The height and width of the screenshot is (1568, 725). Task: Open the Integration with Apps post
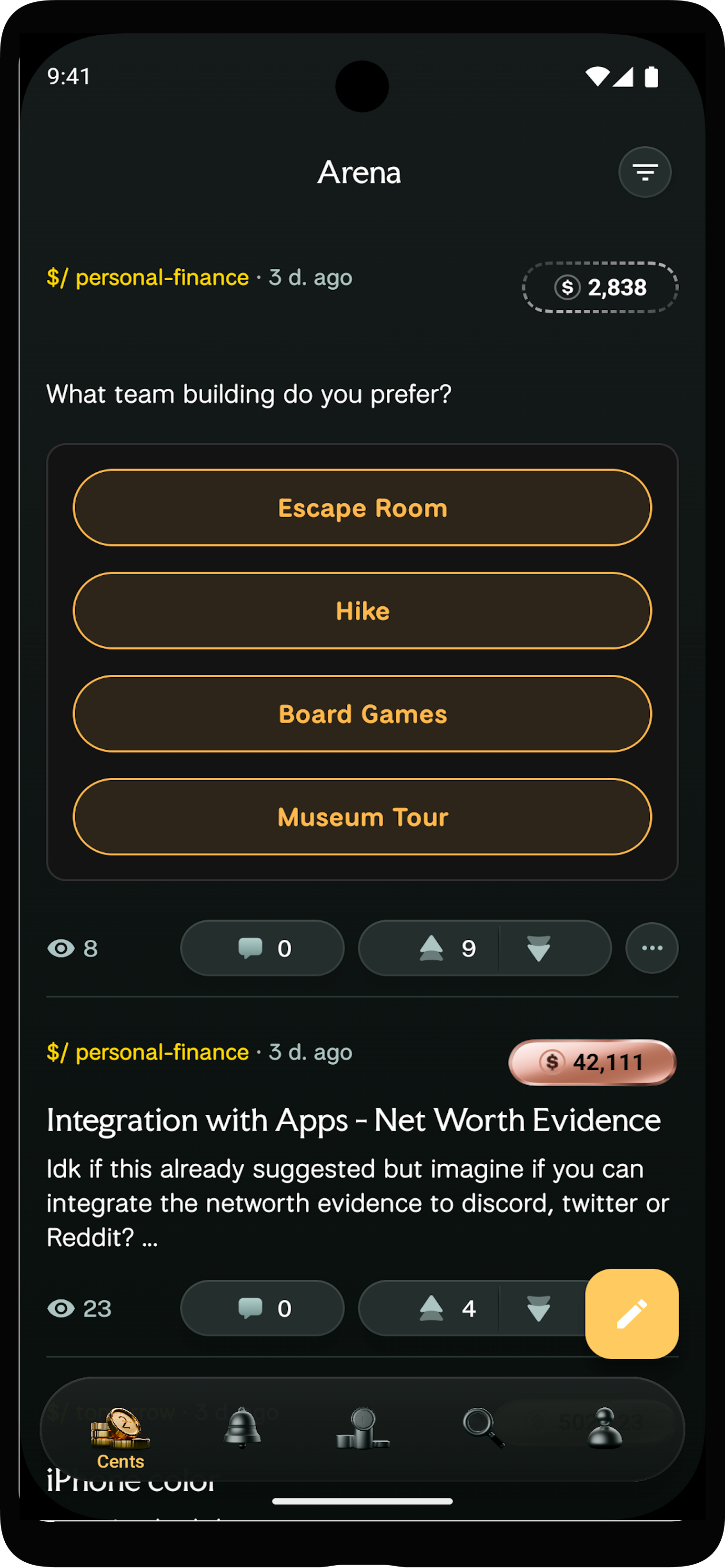353,1120
